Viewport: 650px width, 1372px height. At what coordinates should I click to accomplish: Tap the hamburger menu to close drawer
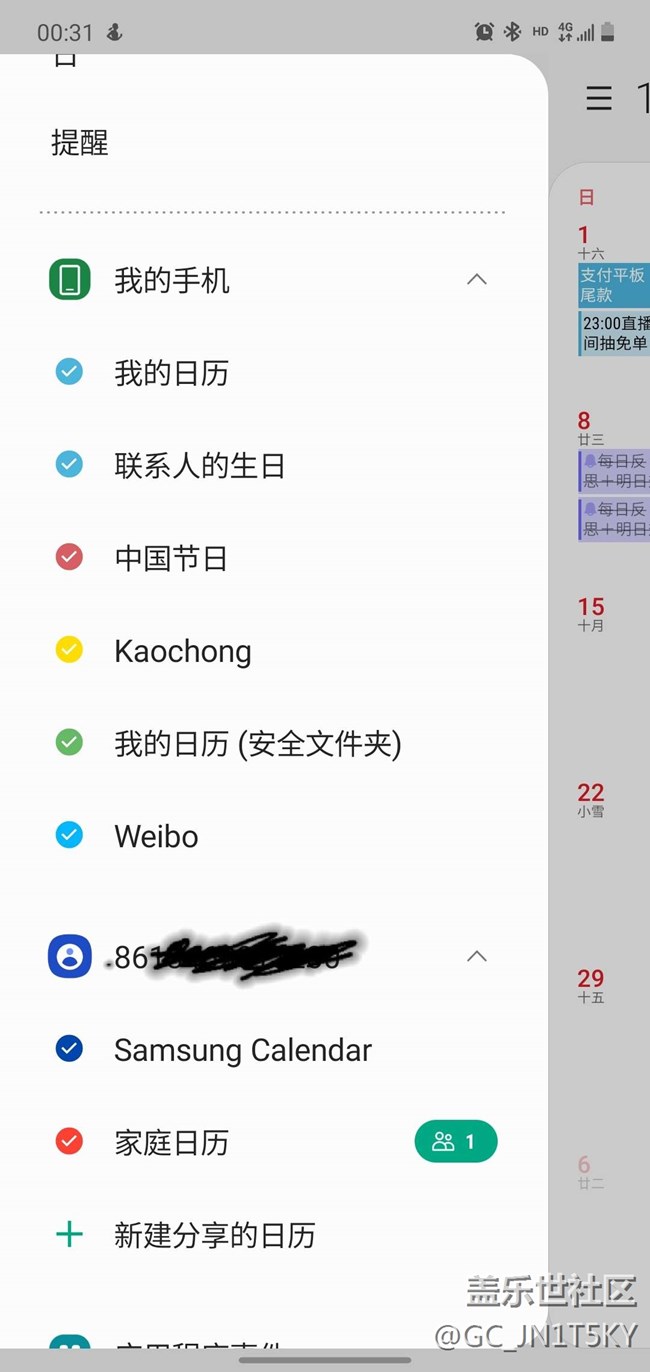click(599, 98)
